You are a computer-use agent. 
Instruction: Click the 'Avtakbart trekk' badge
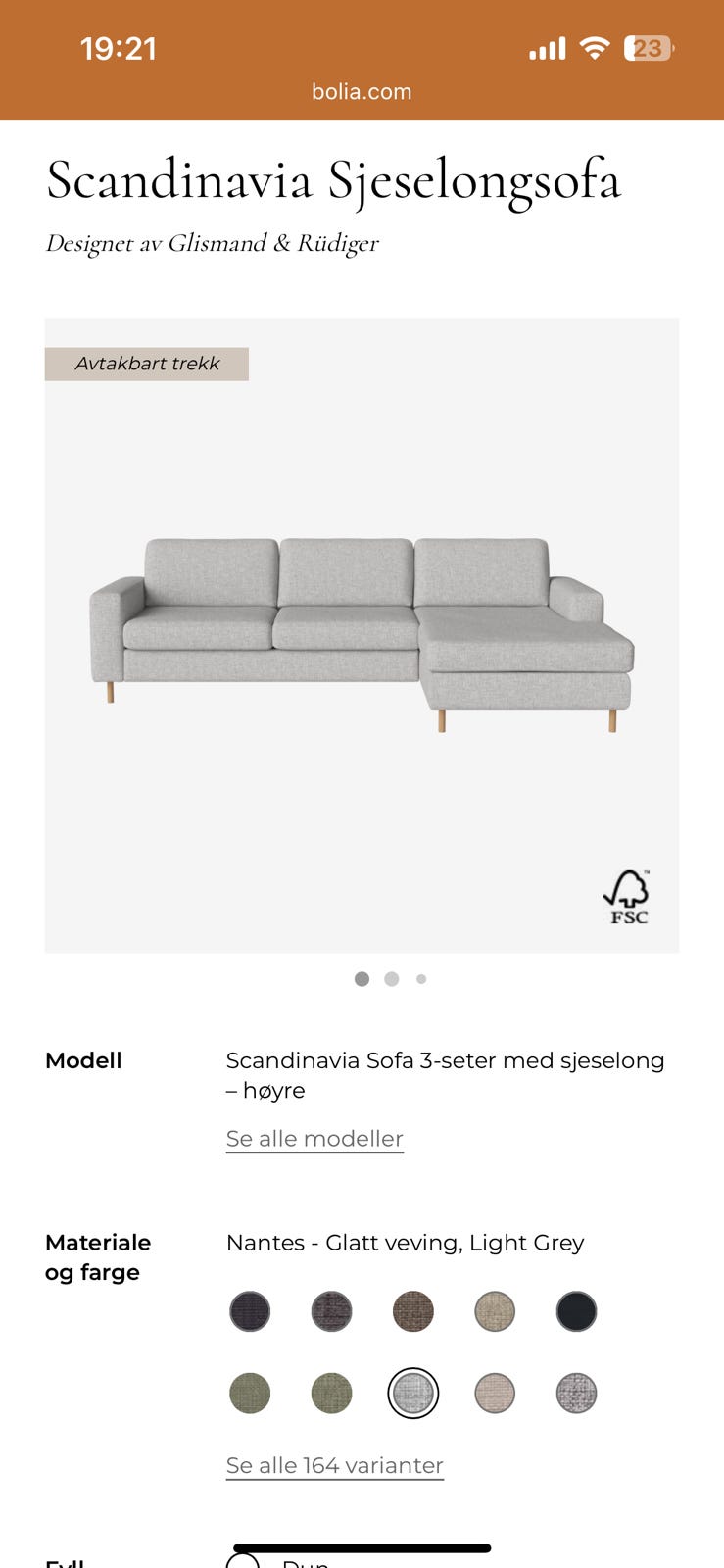pos(147,364)
